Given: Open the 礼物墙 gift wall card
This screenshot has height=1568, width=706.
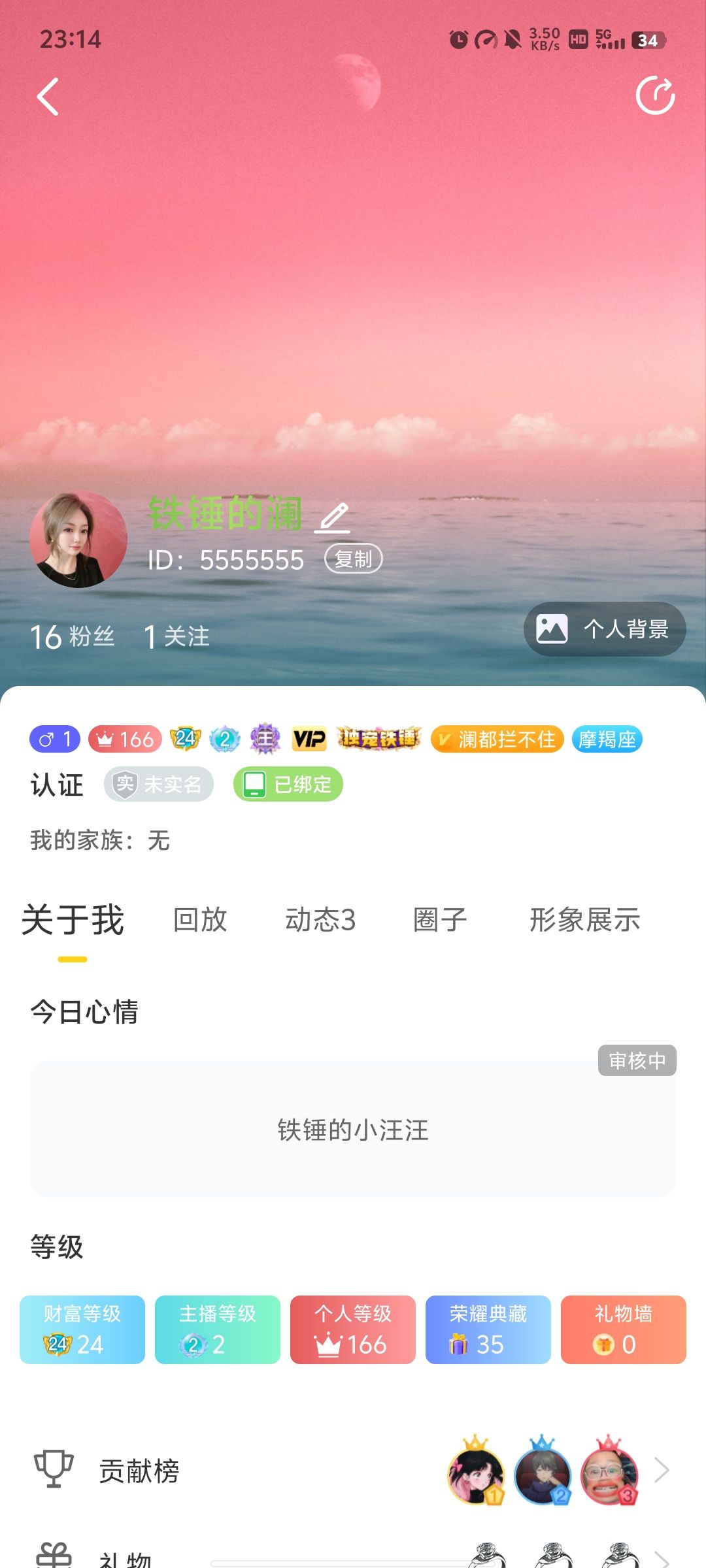Looking at the screenshot, I should pos(624,1330).
